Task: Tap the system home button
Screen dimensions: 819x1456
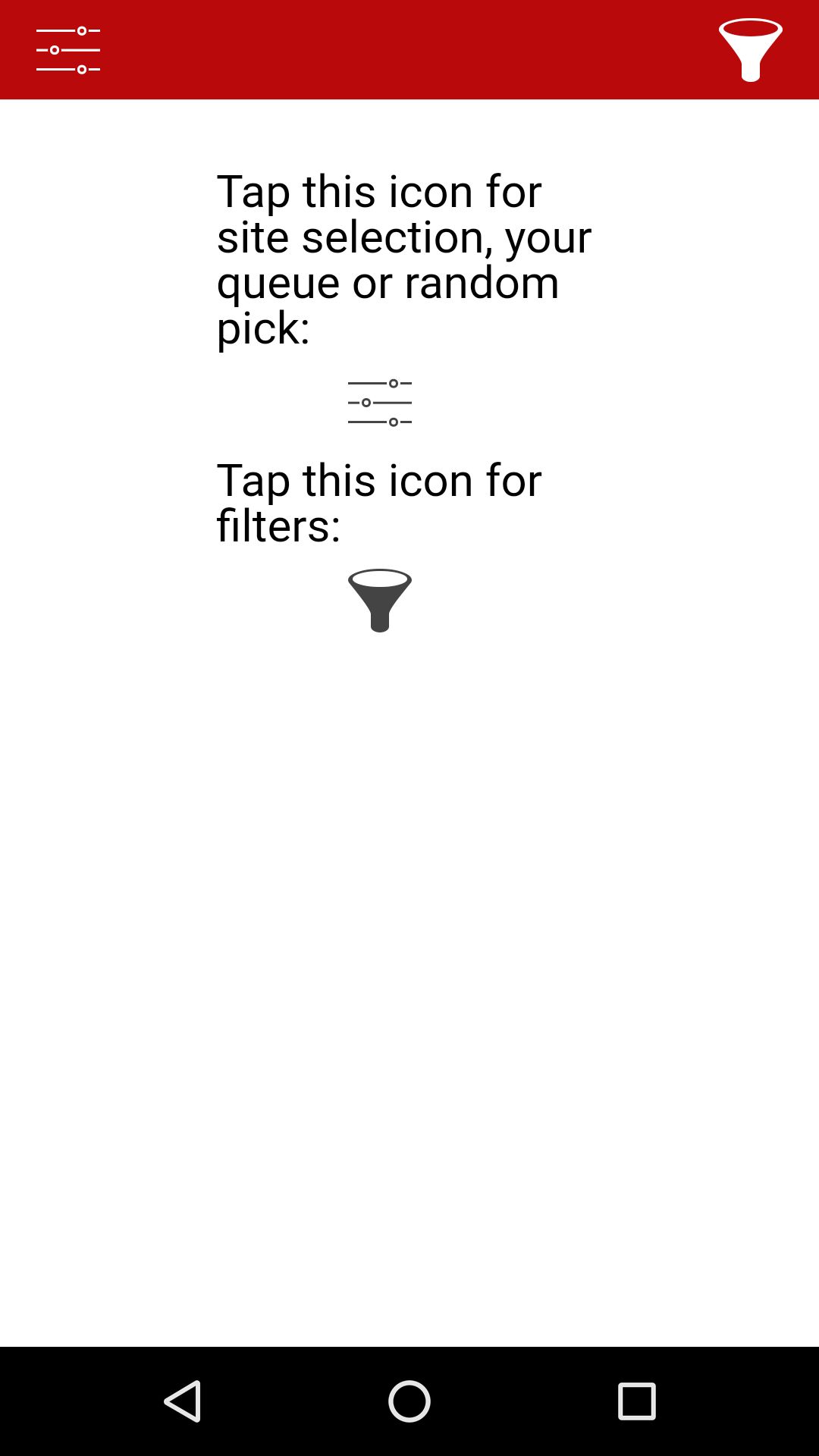Action: tap(409, 1401)
